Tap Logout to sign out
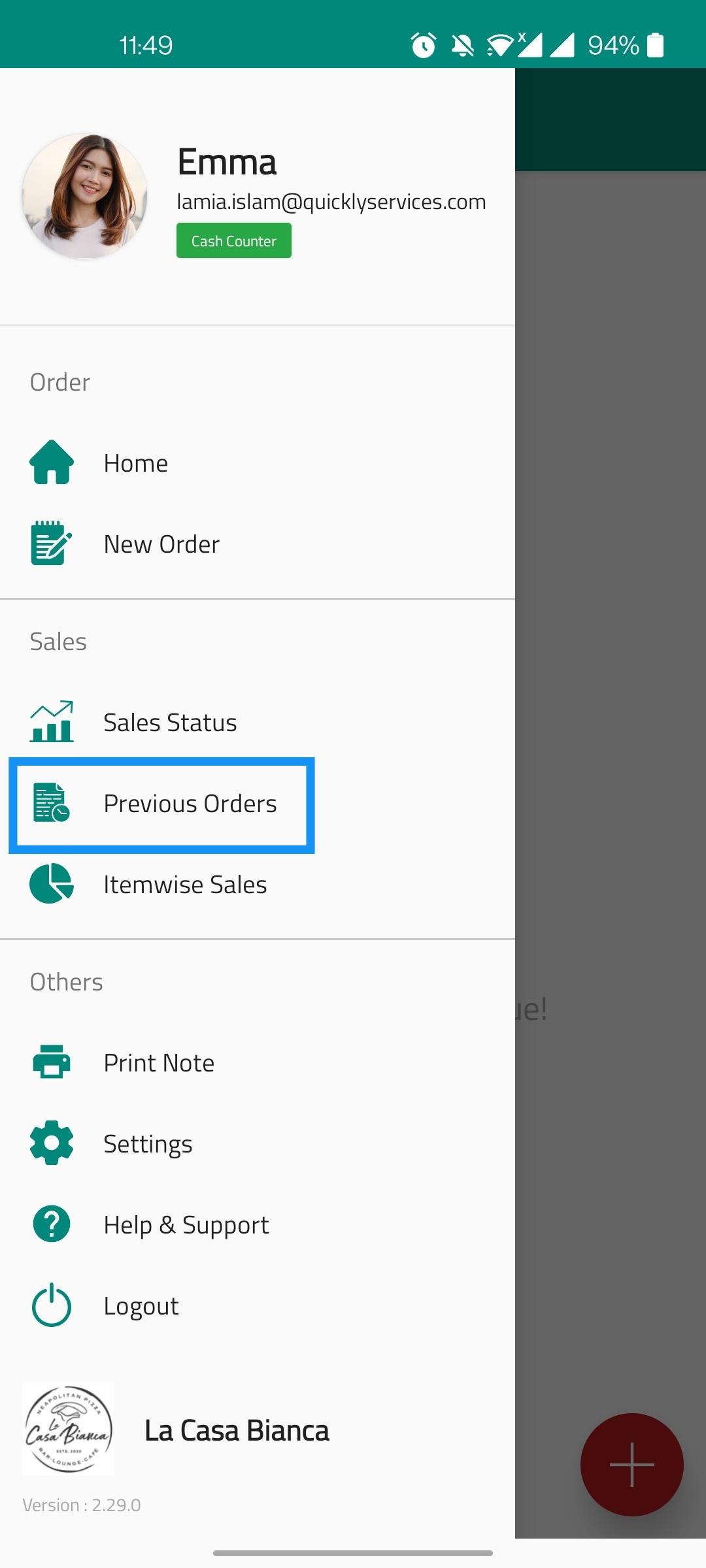 (258, 1306)
